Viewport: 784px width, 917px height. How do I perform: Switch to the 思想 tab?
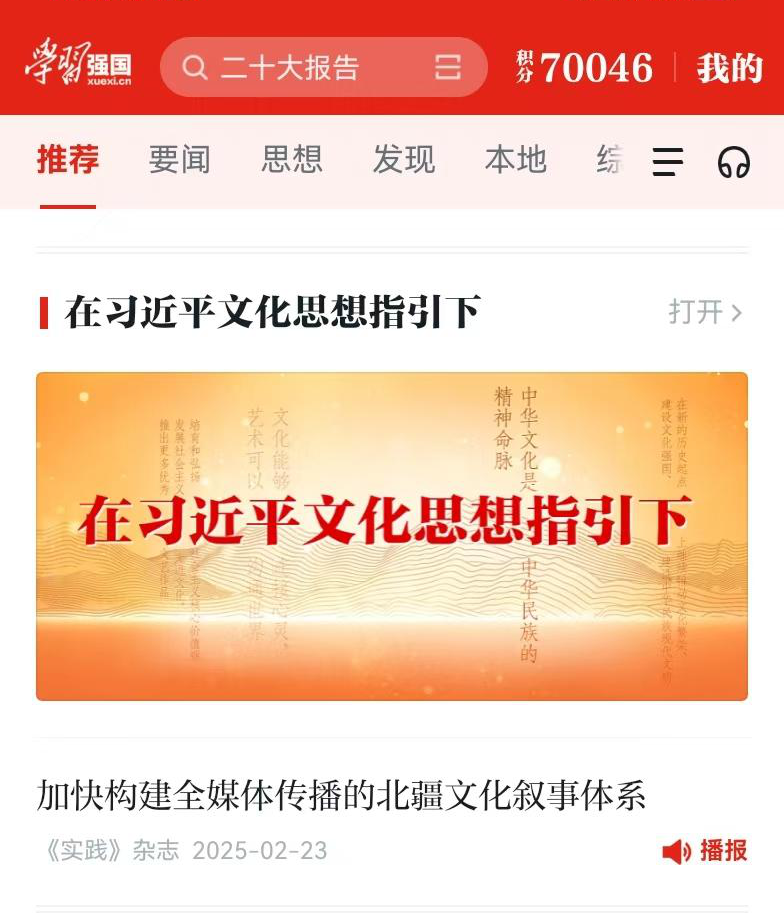pyautogui.click(x=292, y=160)
